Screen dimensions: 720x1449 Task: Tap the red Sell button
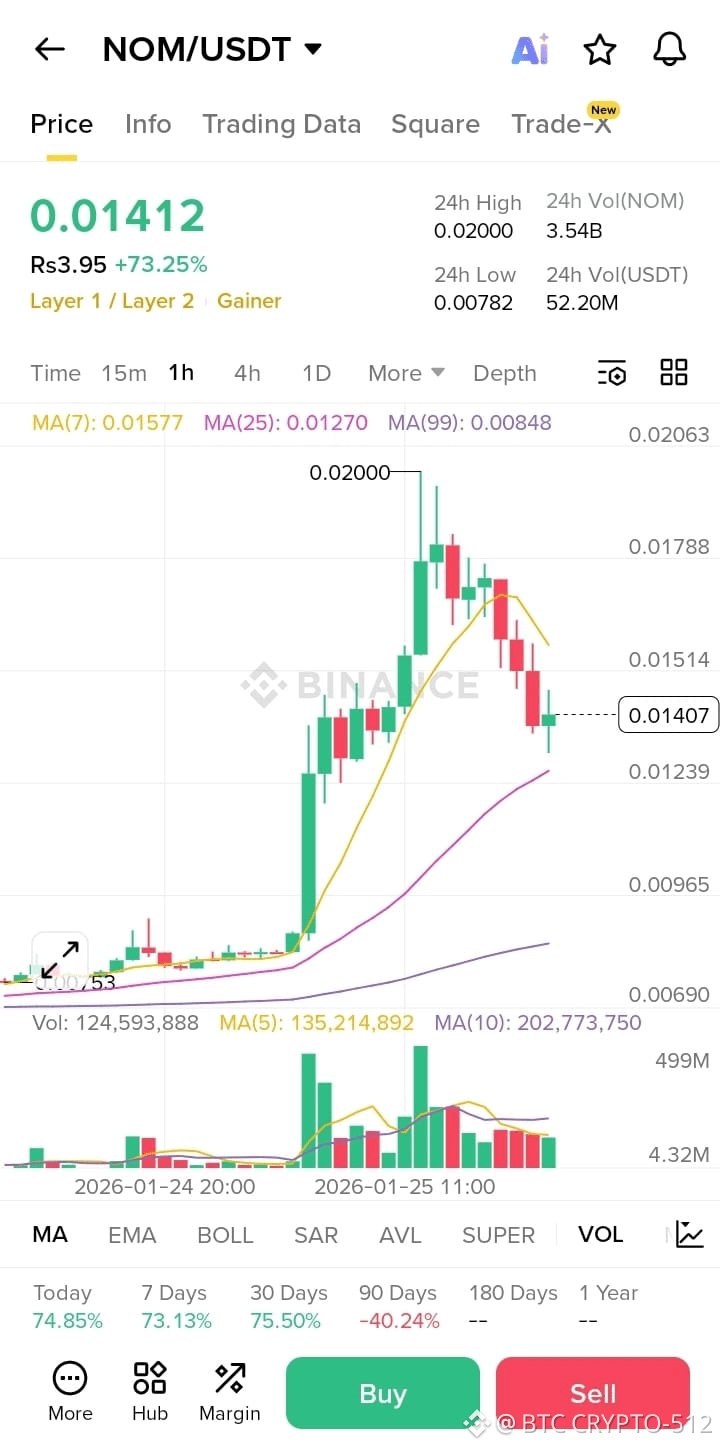(592, 1391)
